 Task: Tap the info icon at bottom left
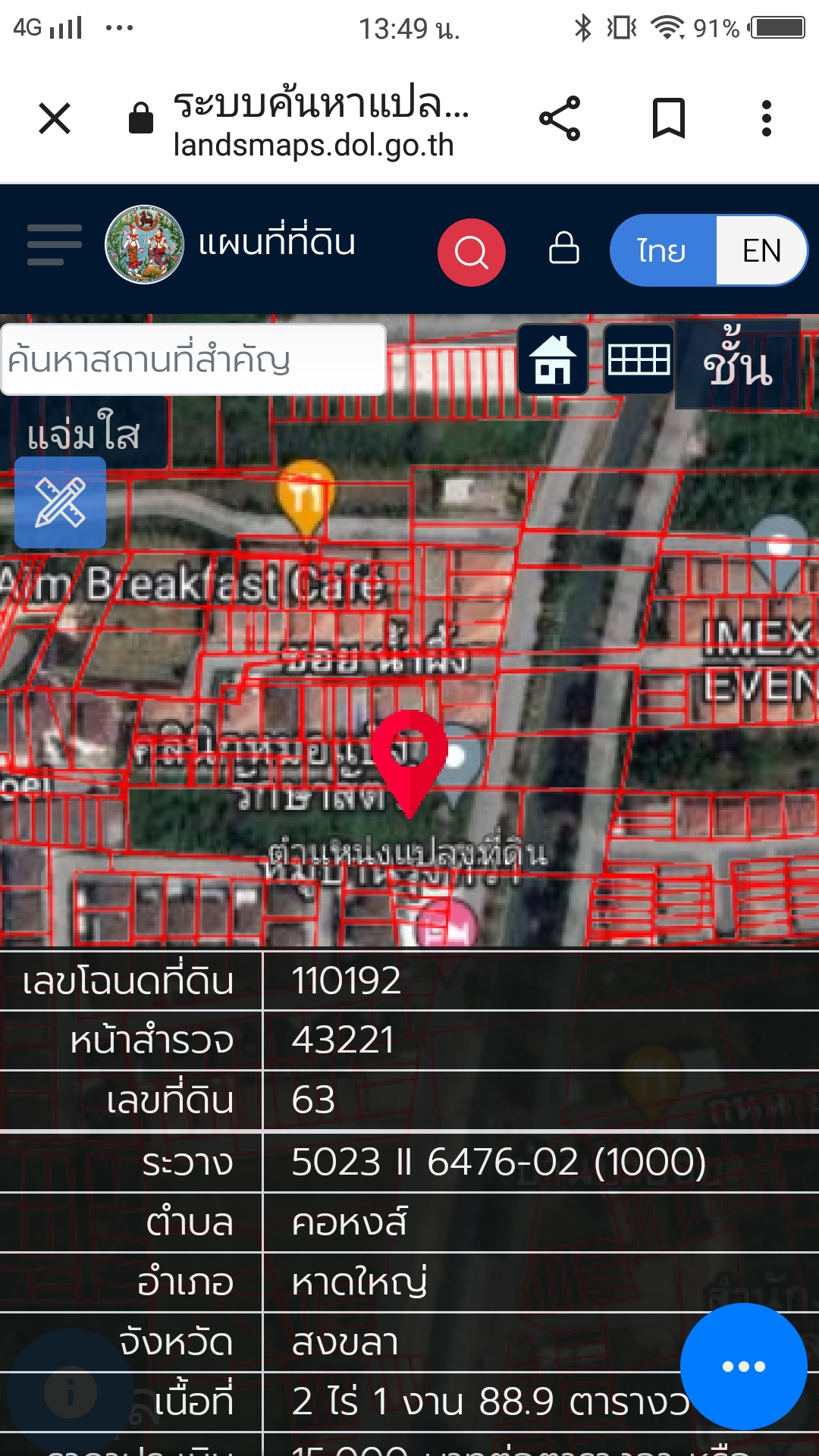71,1392
